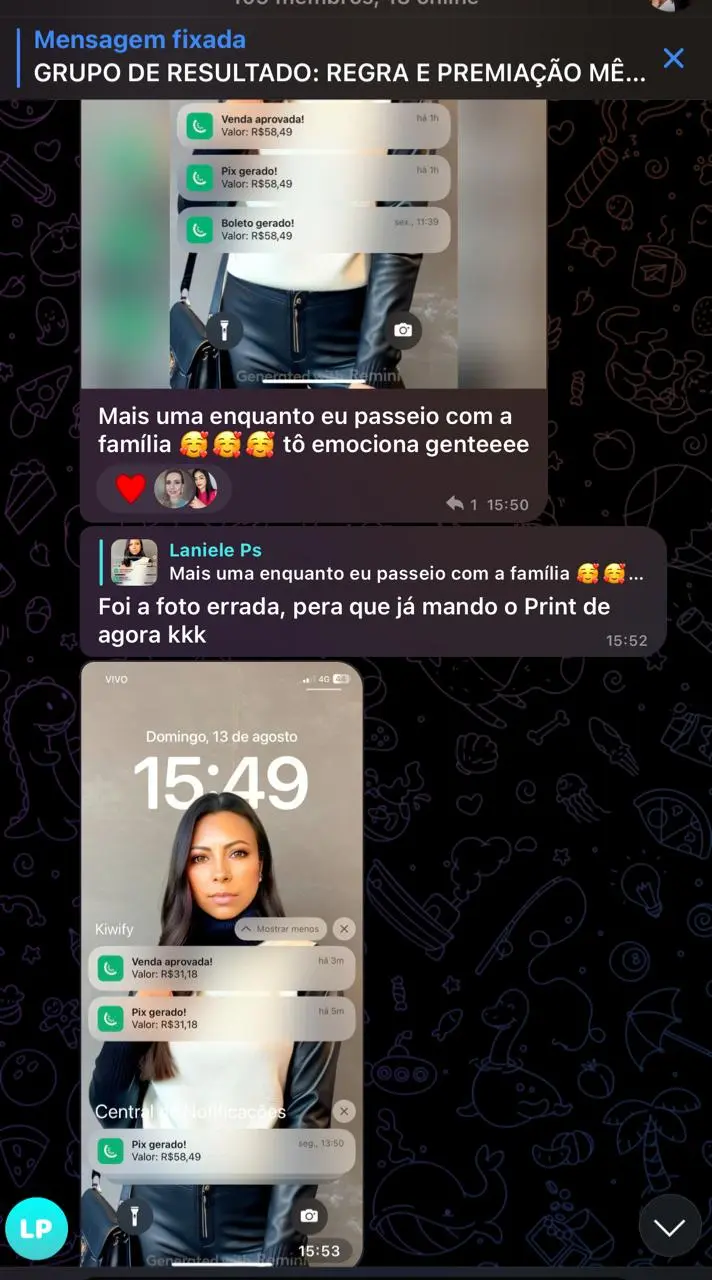Open the pinned message GRUPO DE RESULTADO
Screen dimensions: 712x1280
pyautogui.click(x=340, y=58)
